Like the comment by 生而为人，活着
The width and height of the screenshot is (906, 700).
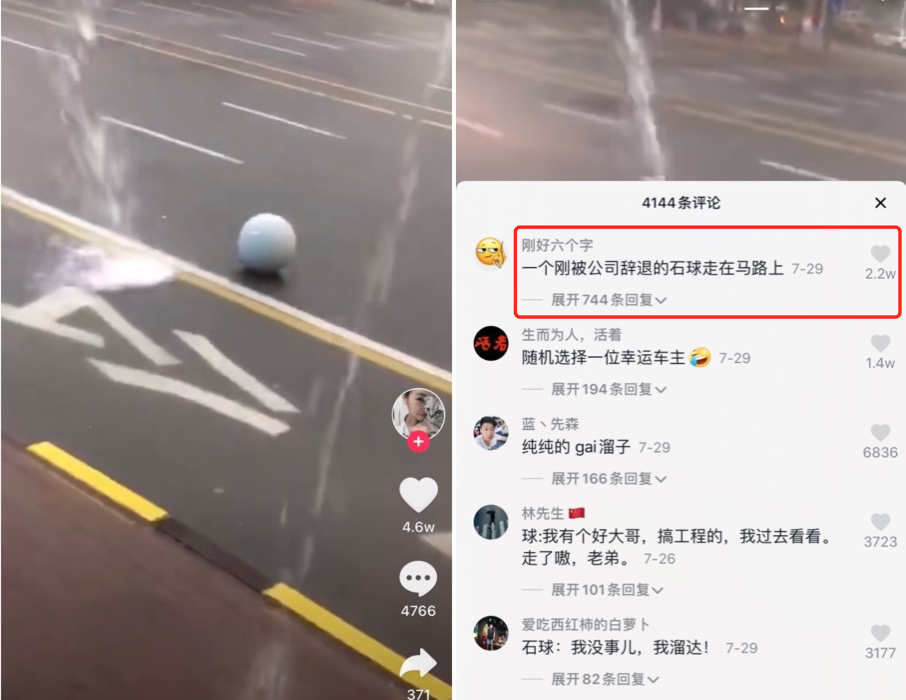point(880,343)
